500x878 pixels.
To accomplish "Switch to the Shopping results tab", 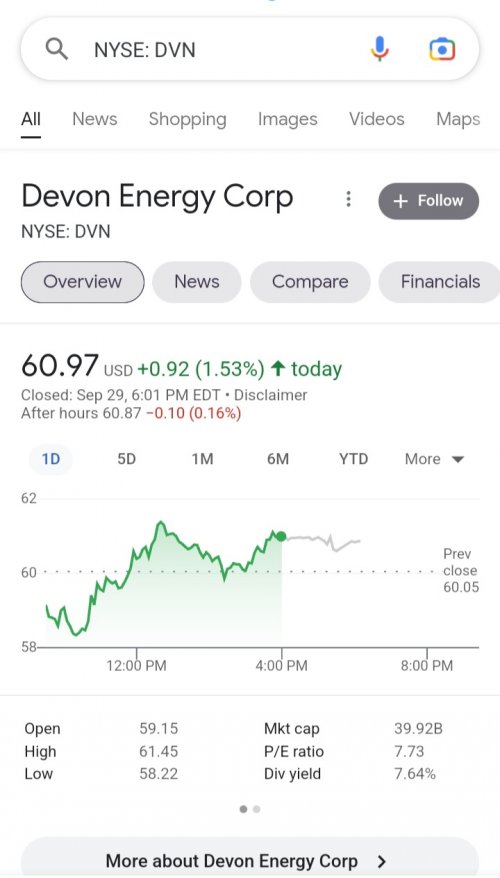I will tap(188, 119).
